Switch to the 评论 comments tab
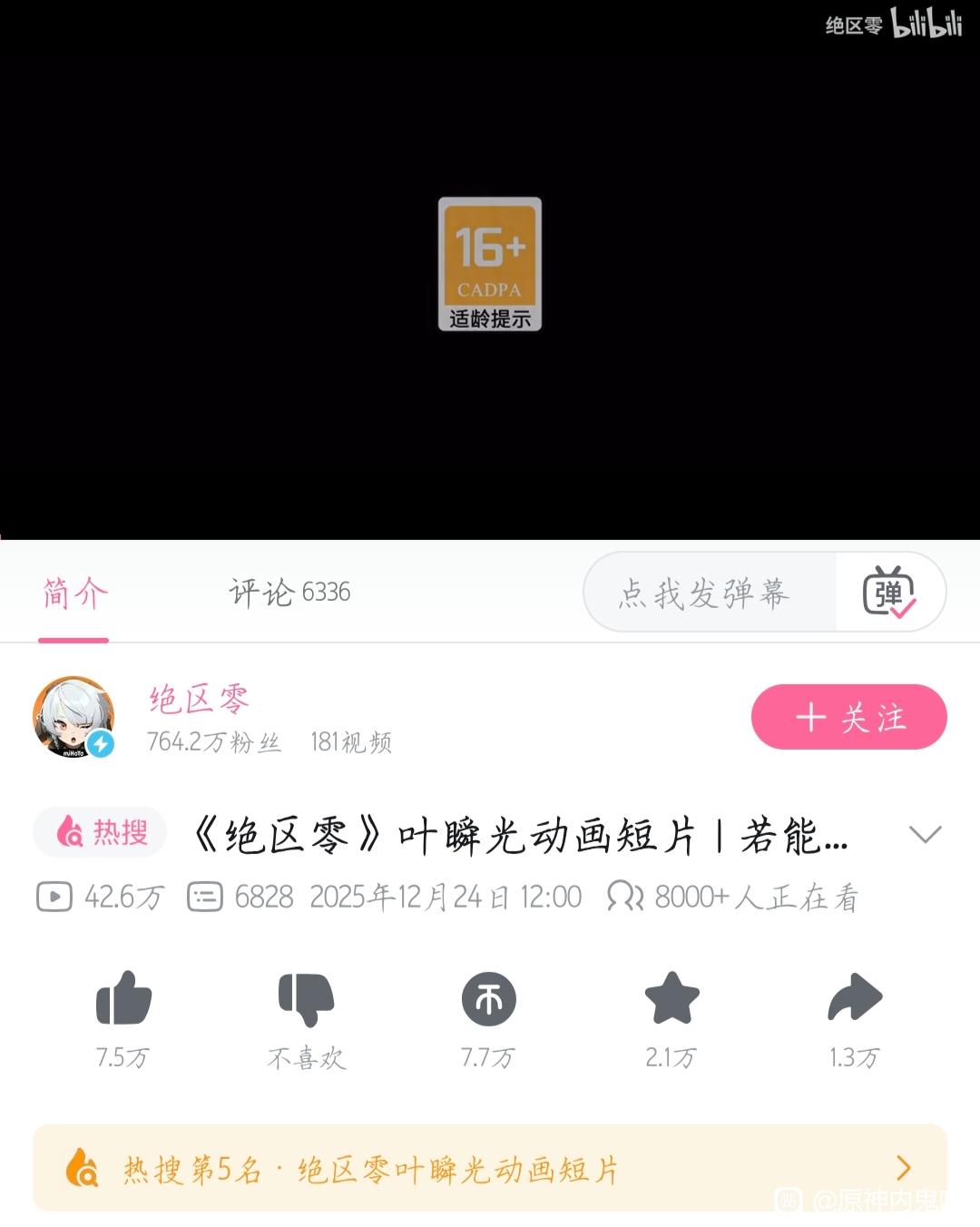The image size is (980, 1227). 289,593
